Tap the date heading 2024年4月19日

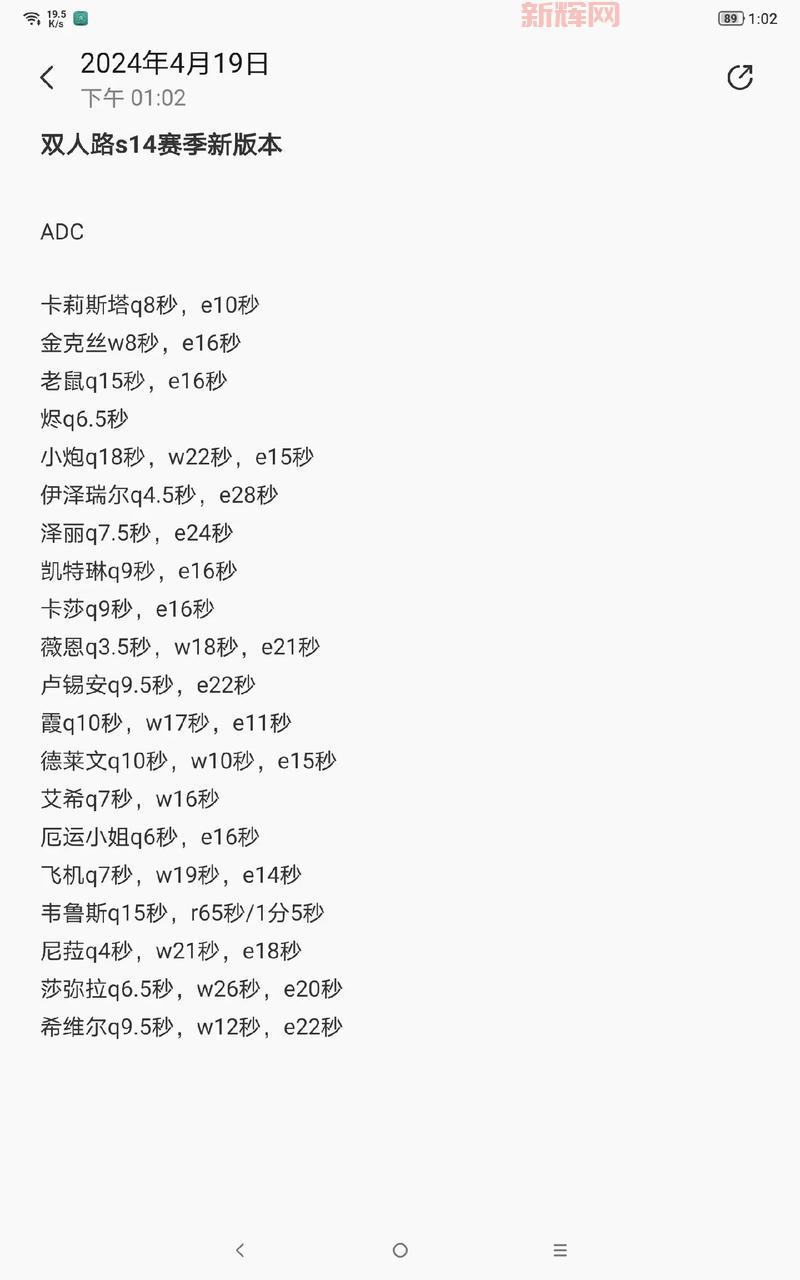[x=176, y=63]
